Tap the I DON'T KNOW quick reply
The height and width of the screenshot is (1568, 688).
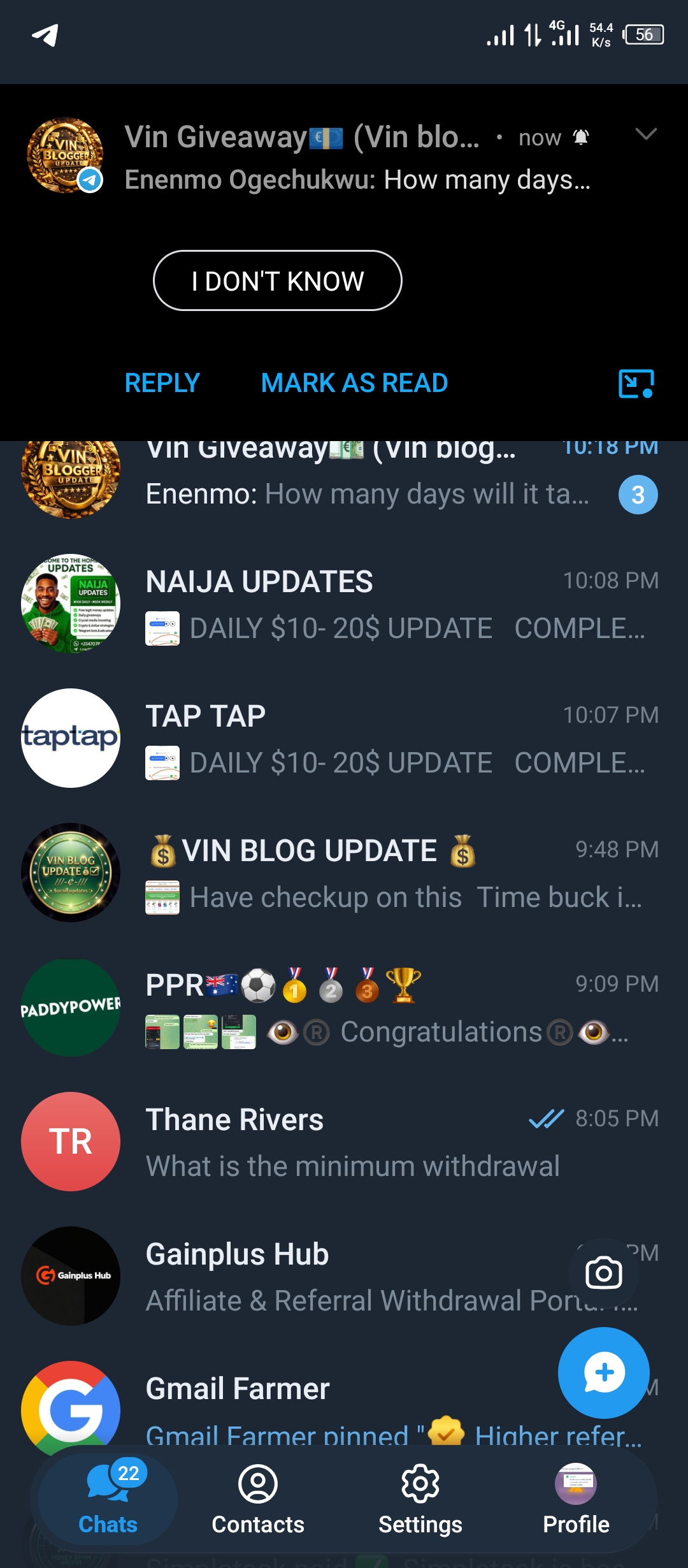click(278, 281)
